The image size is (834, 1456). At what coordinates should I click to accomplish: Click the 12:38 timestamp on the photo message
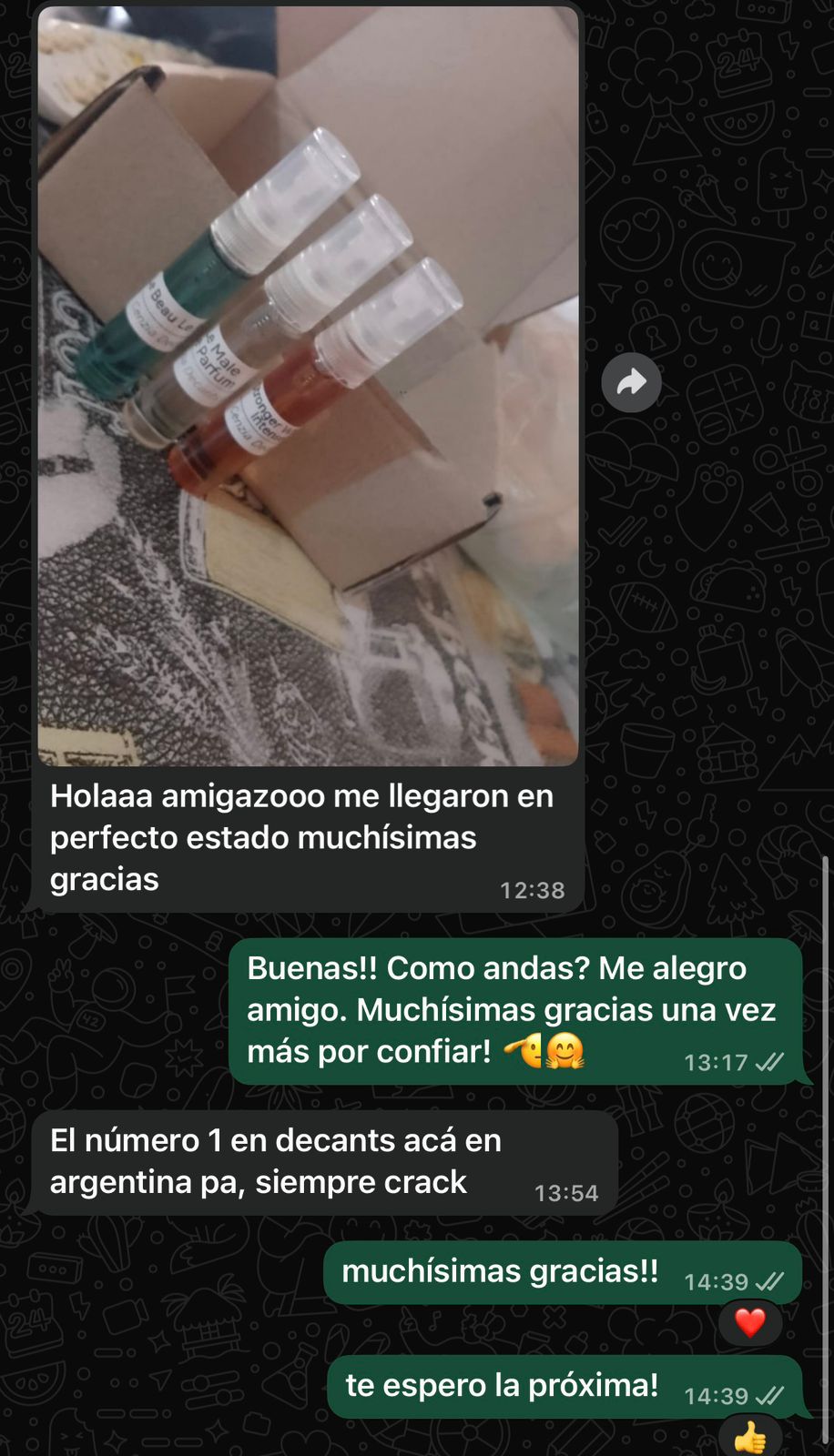[x=534, y=890]
